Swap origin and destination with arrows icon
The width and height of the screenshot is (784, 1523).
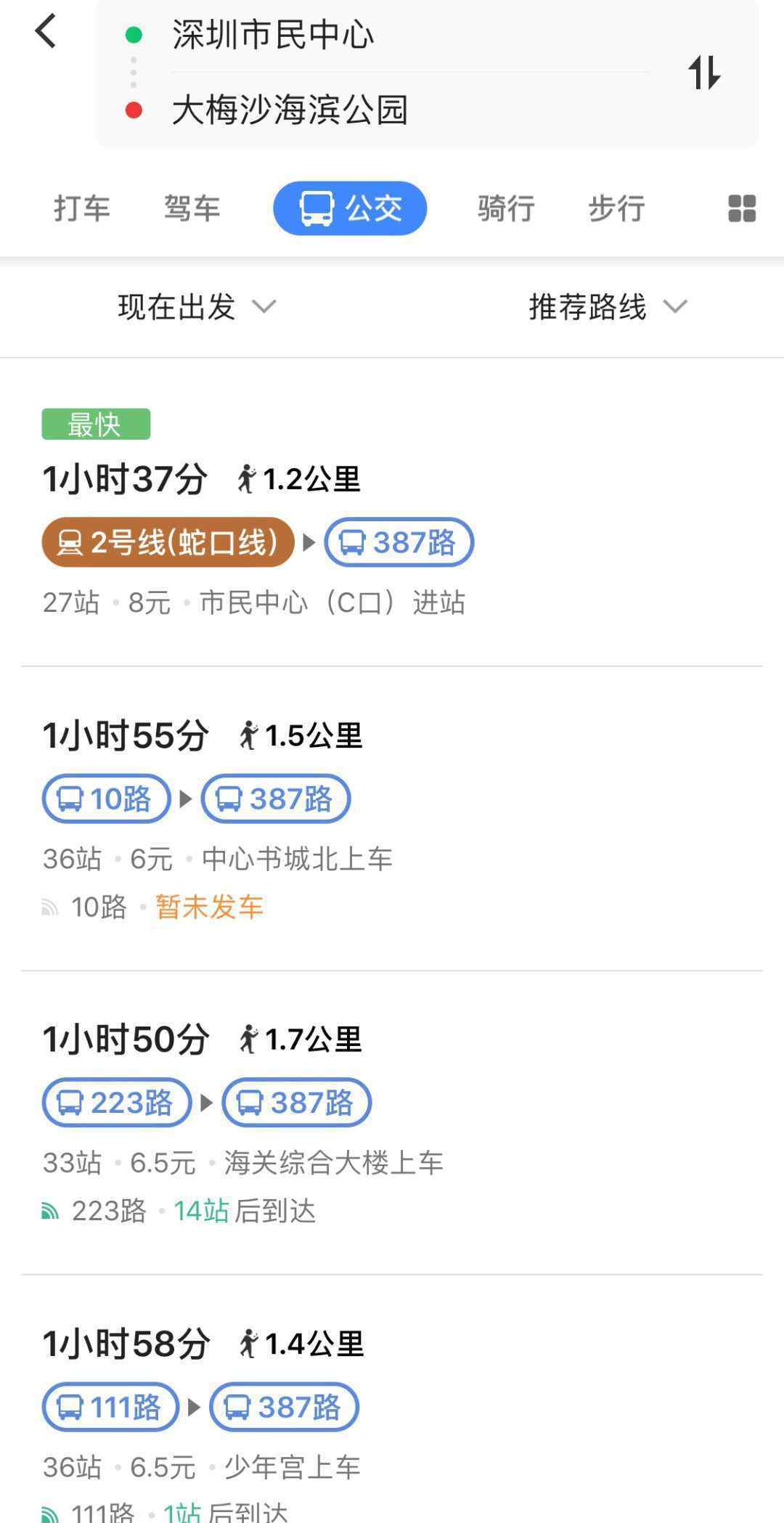point(704,73)
